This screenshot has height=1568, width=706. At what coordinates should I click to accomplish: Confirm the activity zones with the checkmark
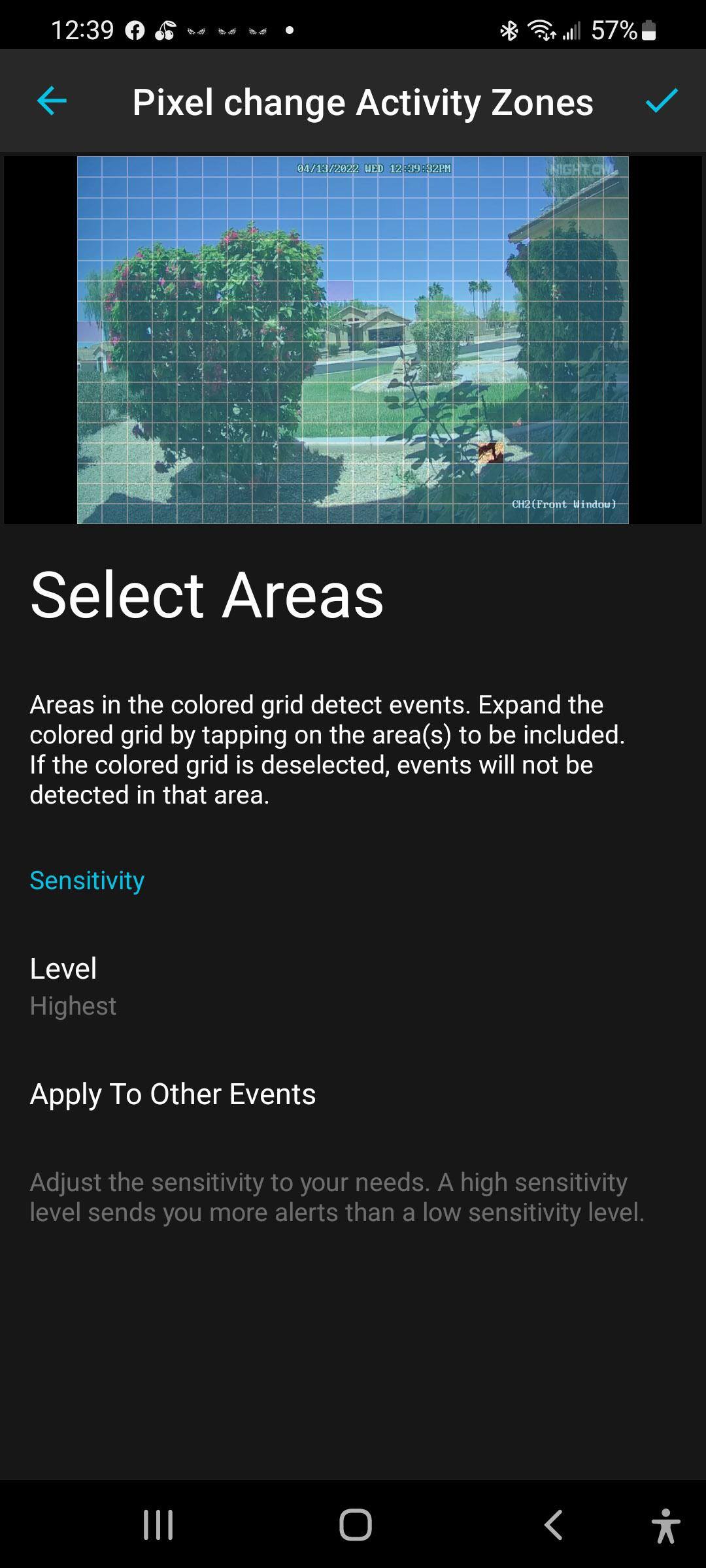coord(661,101)
